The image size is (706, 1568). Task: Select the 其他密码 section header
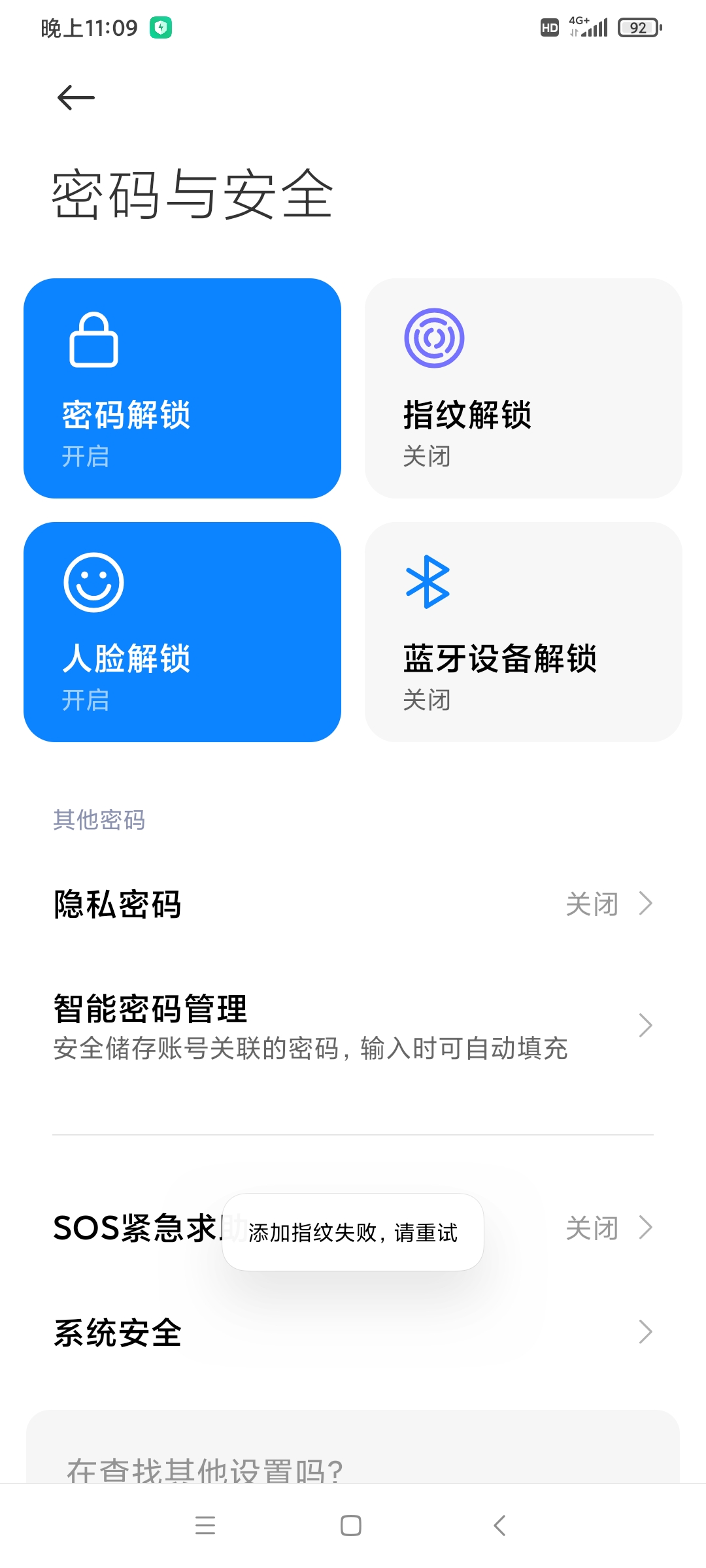[x=99, y=821]
